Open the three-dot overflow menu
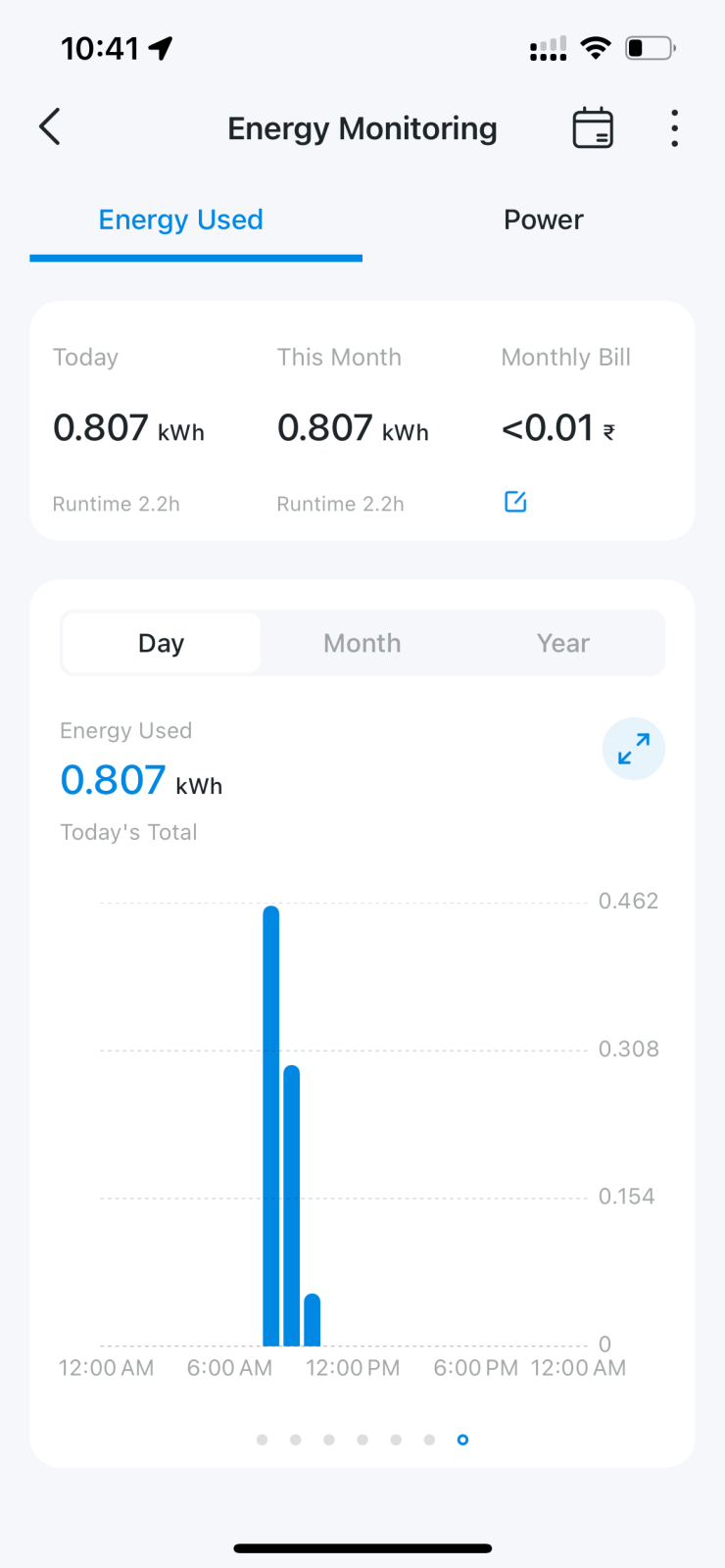Image resolution: width=725 pixels, height=1568 pixels. tap(674, 128)
